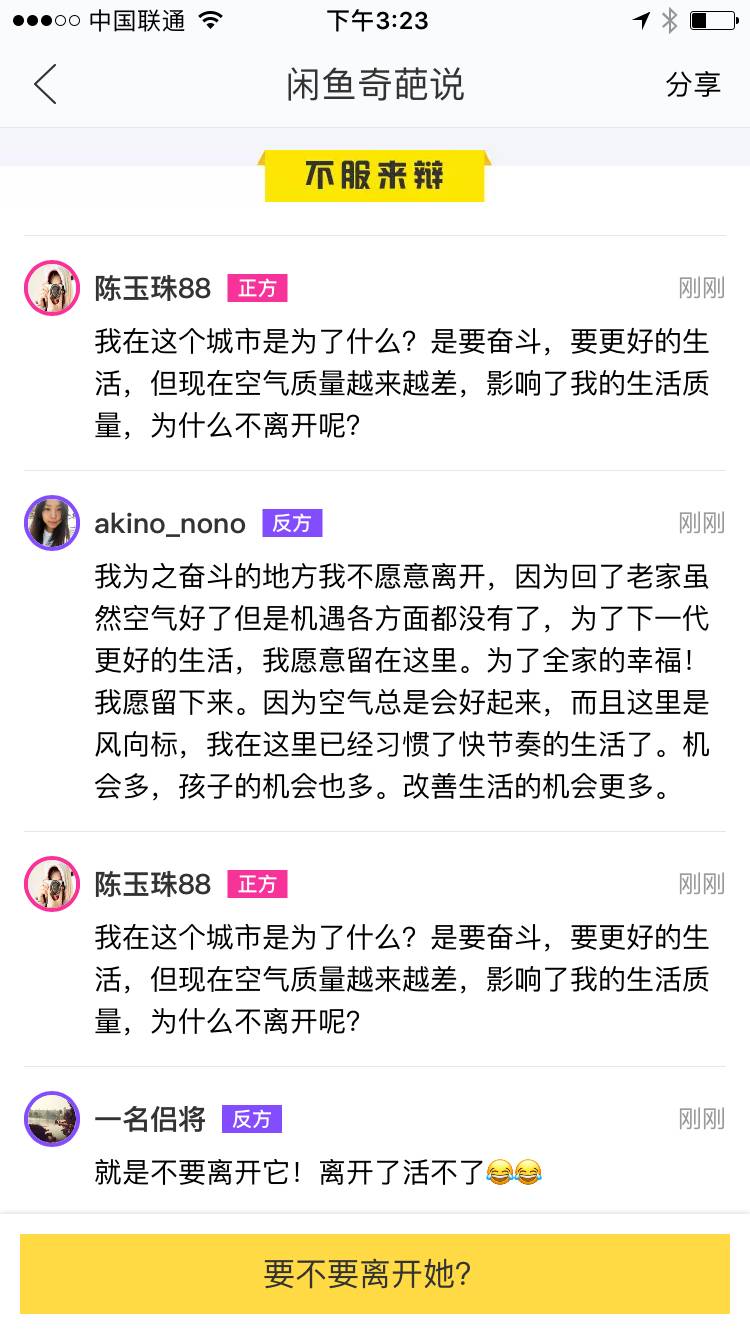Tap the 分享 share button
This screenshot has width=750, height=1334.
coord(693,85)
